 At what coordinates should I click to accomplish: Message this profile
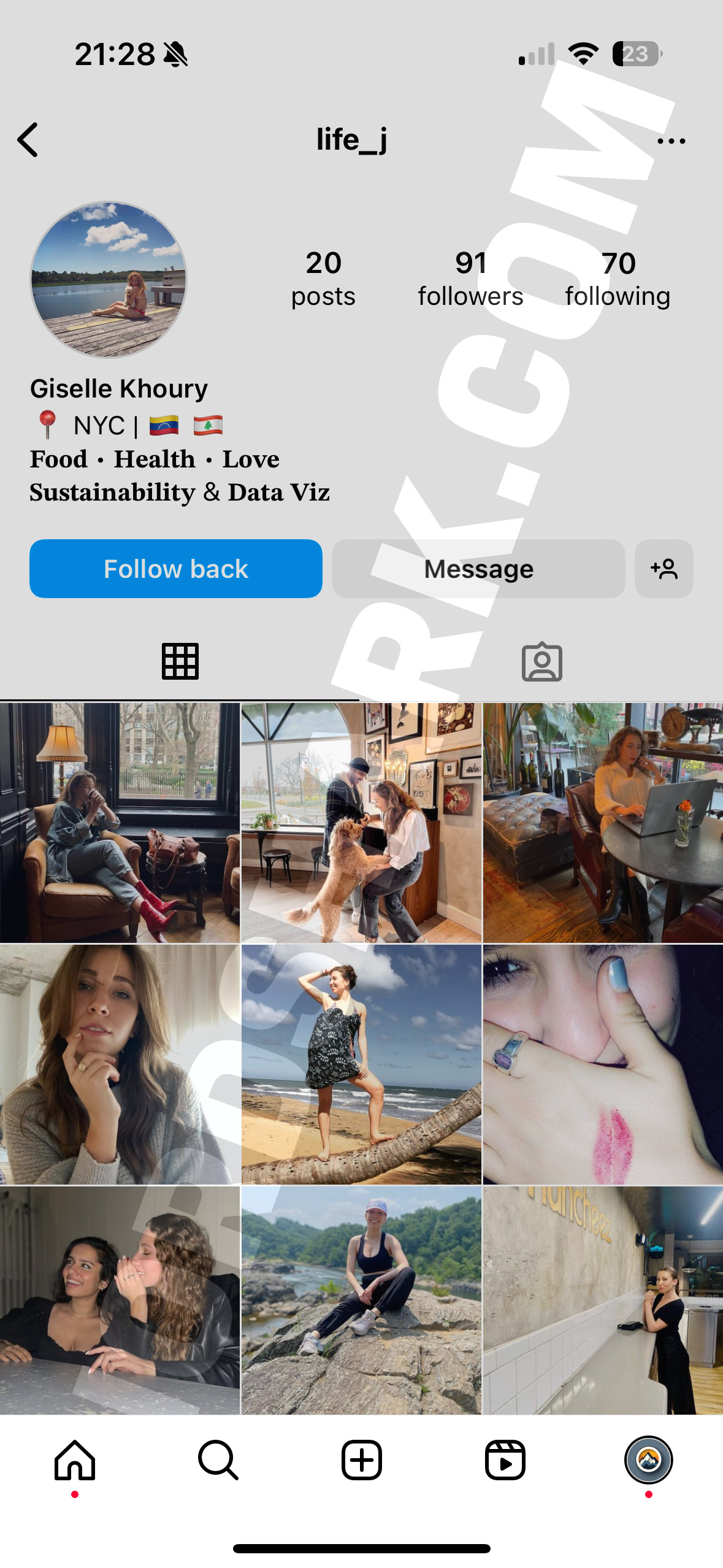478,569
